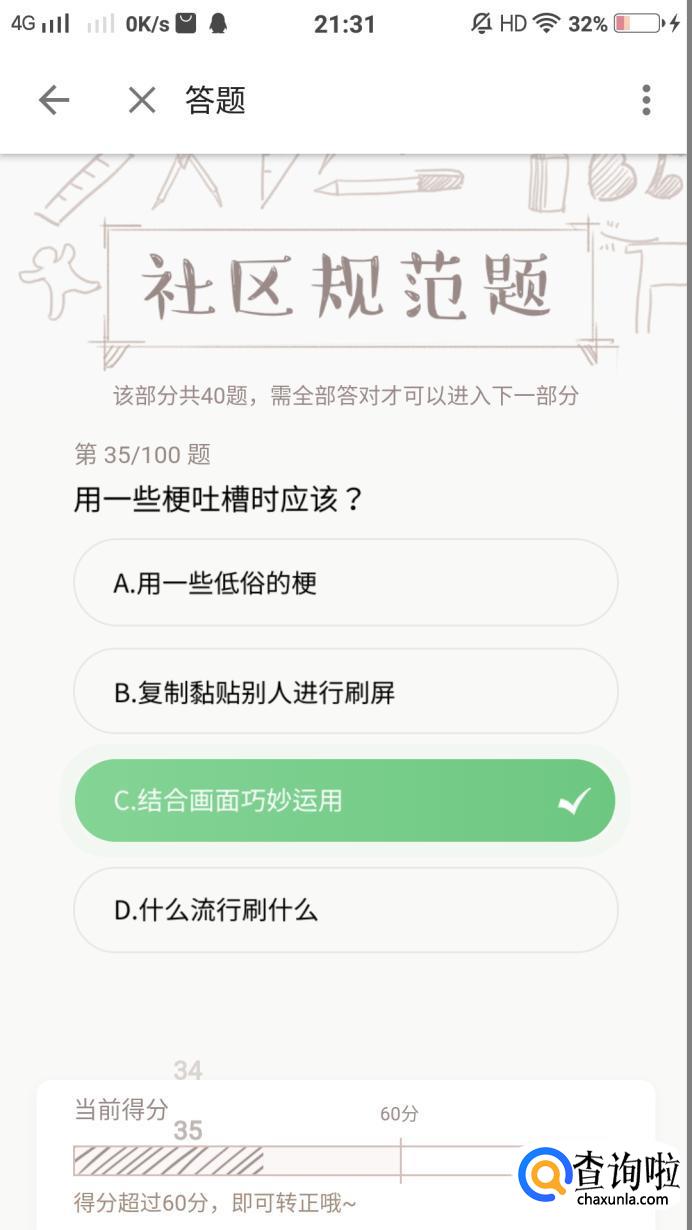This screenshot has height=1230, width=692.
Task: Close the quiz page
Action: pos(142,100)
